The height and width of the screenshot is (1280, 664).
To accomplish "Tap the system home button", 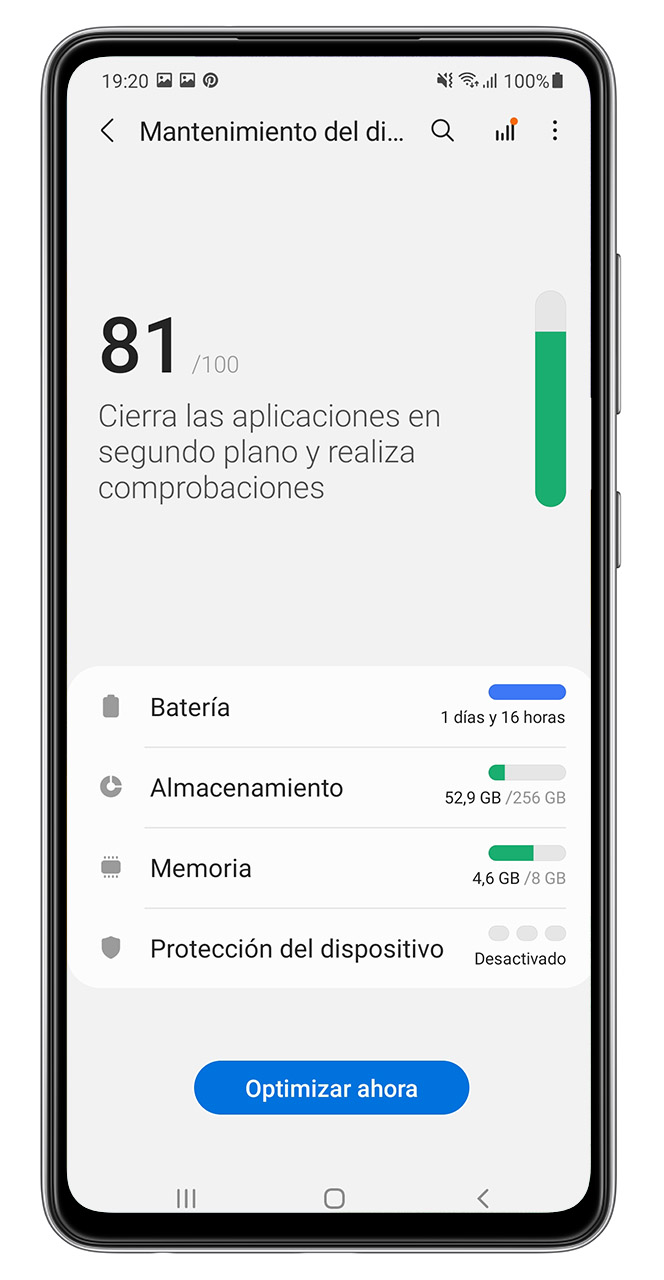I will pyautogui.click(x=334, y=1198).
